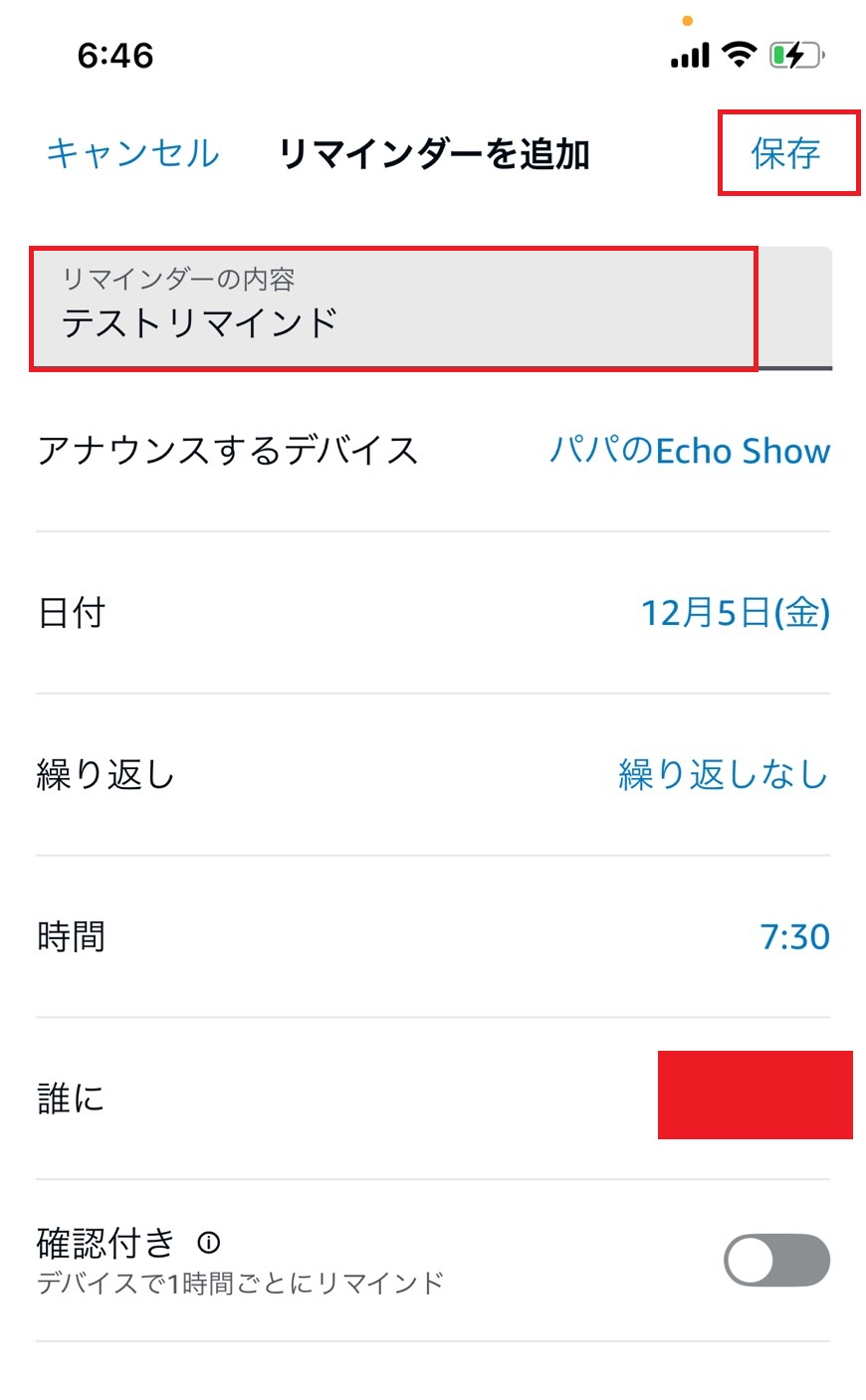The image size is (866, 1400).
Task: Enable the 確認付き switch
Action: pos(775,1261)
